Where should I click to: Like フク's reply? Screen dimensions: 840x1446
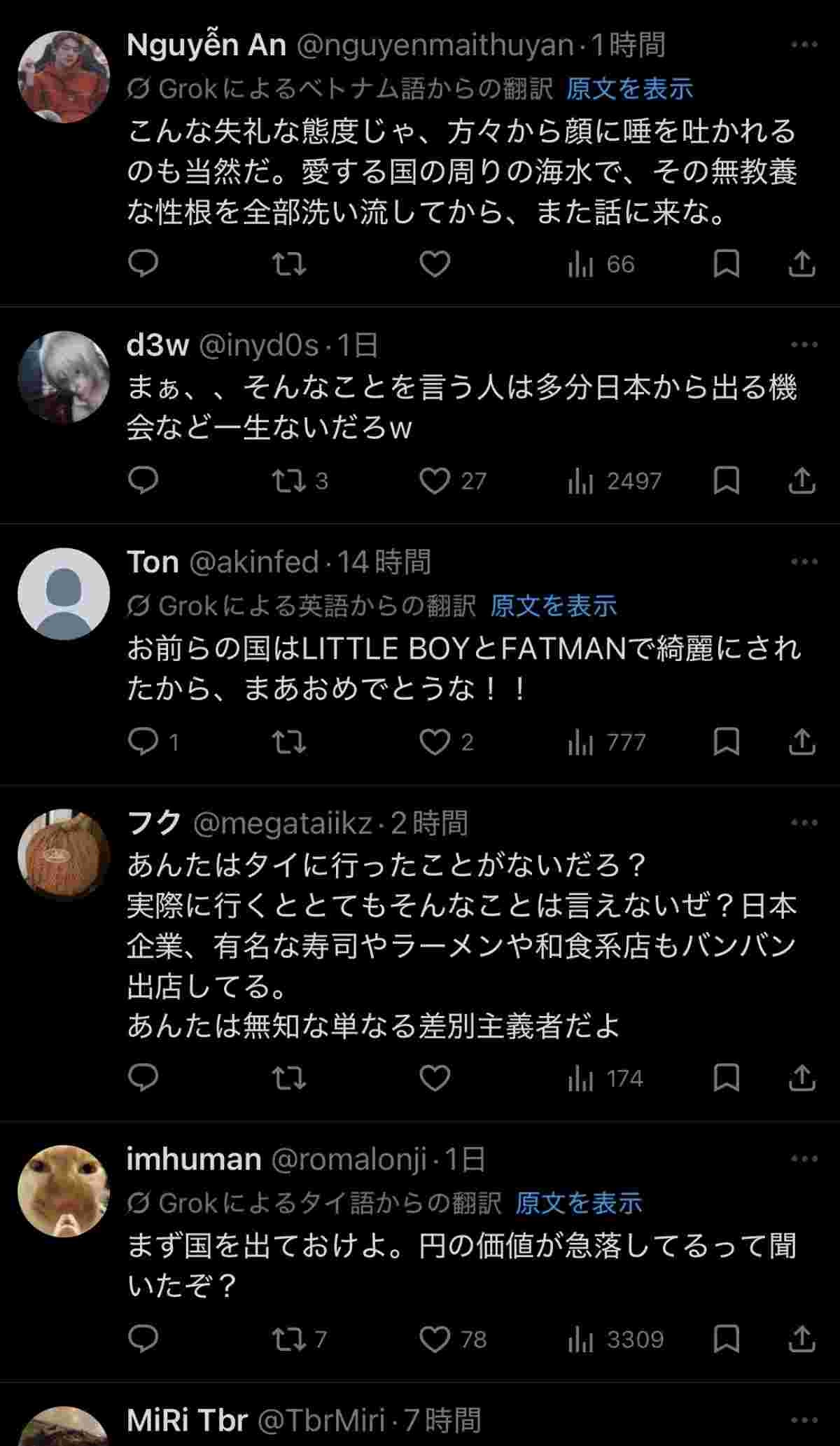(x=434, y=1078)
